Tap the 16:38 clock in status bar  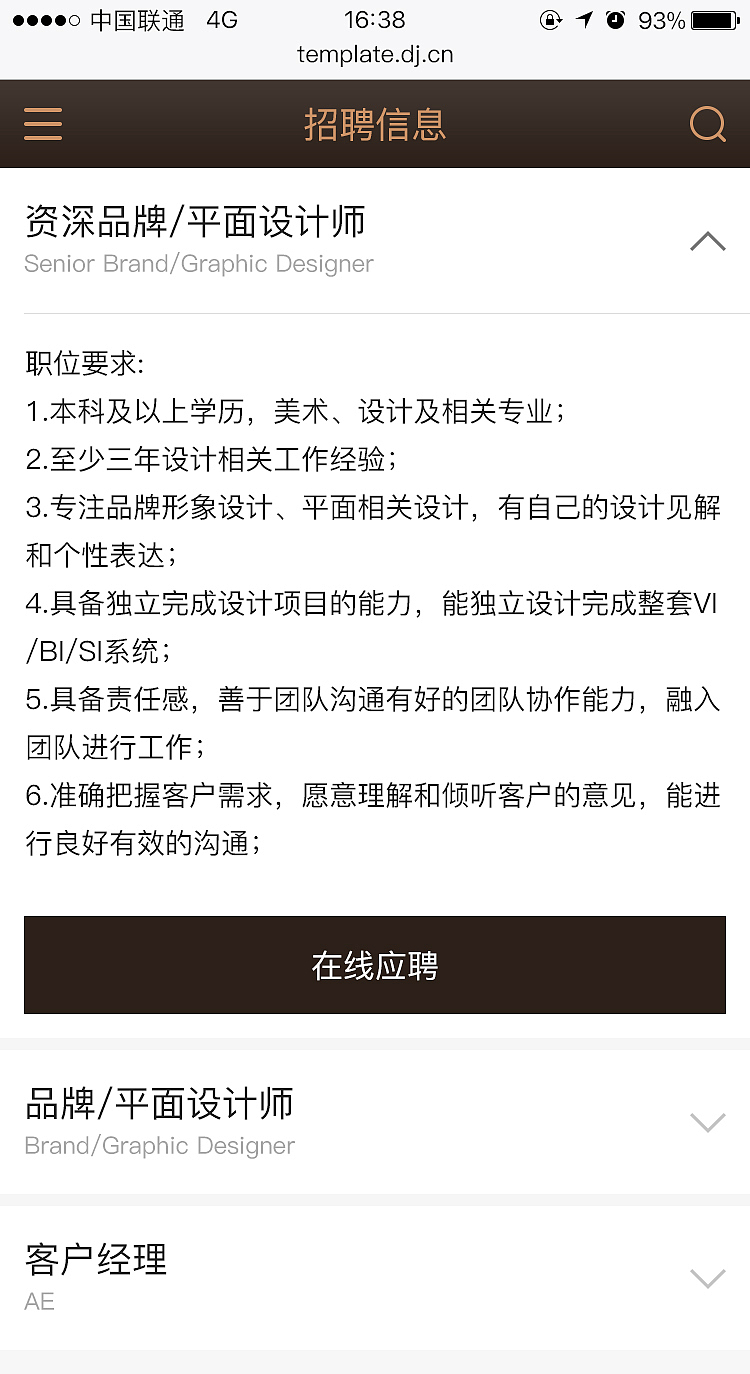coord(375,17)
